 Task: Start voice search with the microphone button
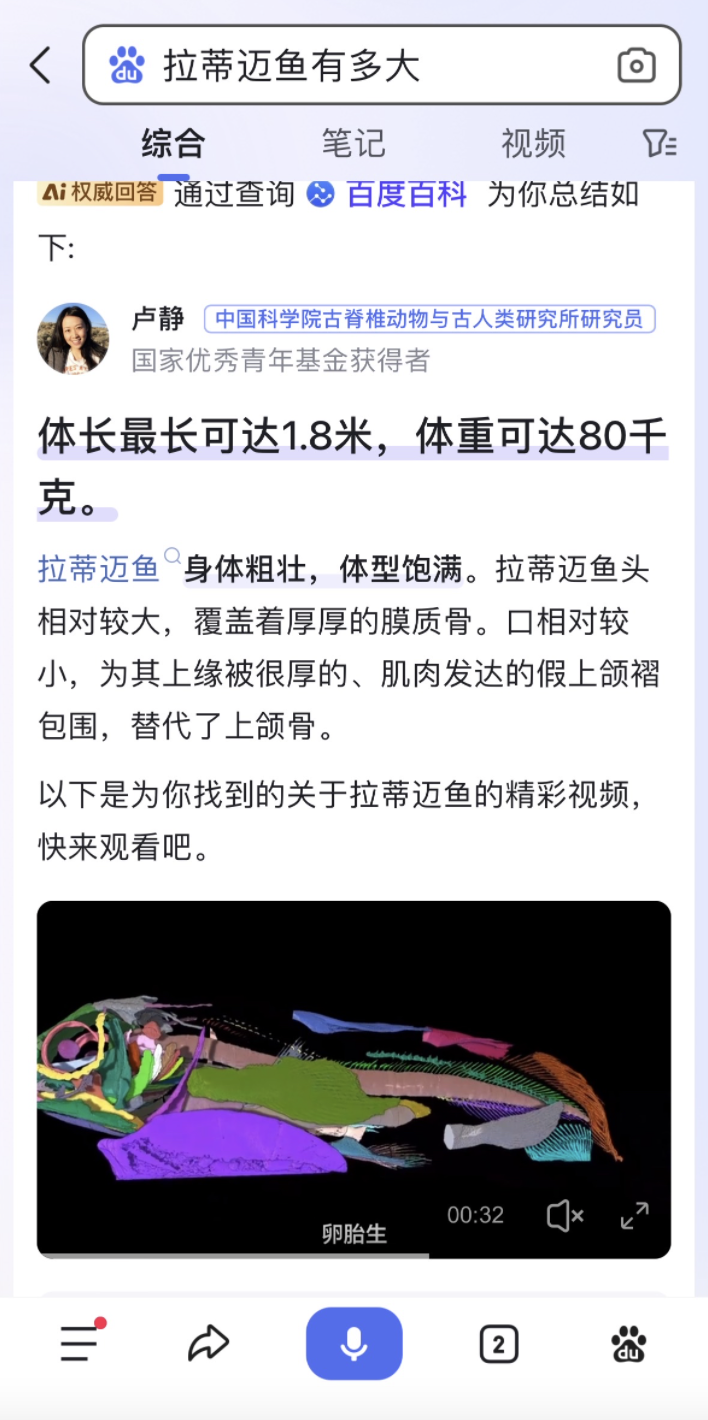(354, 1344)
